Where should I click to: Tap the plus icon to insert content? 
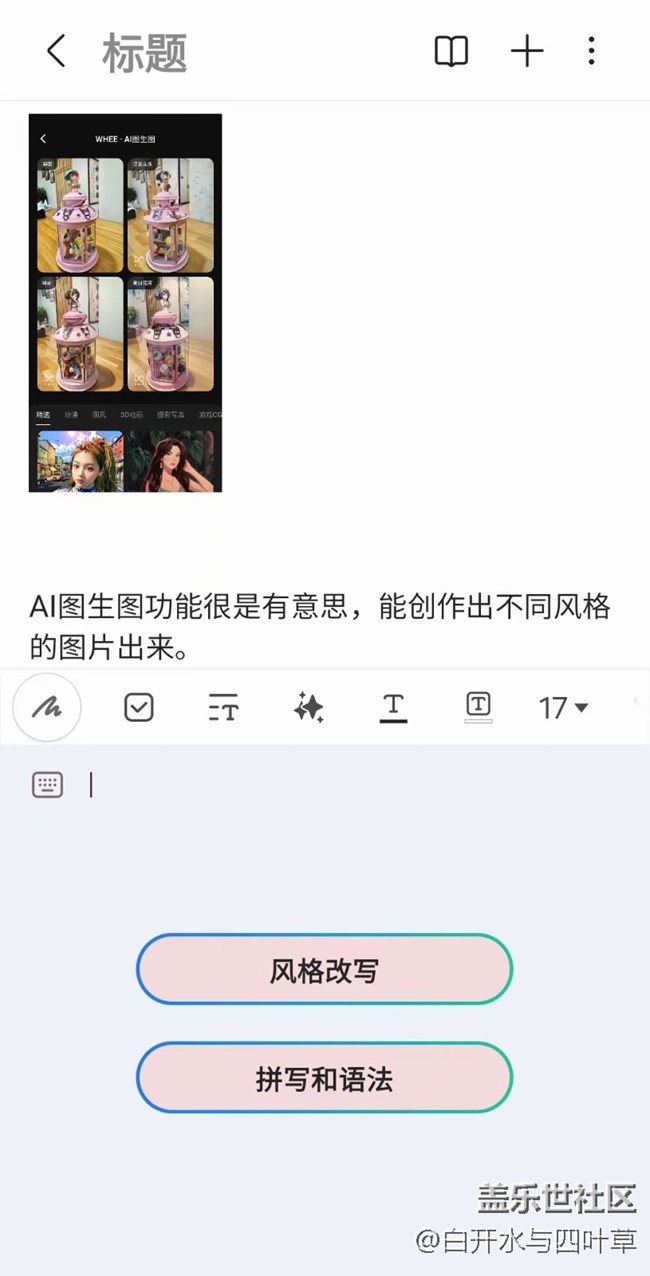527,52
